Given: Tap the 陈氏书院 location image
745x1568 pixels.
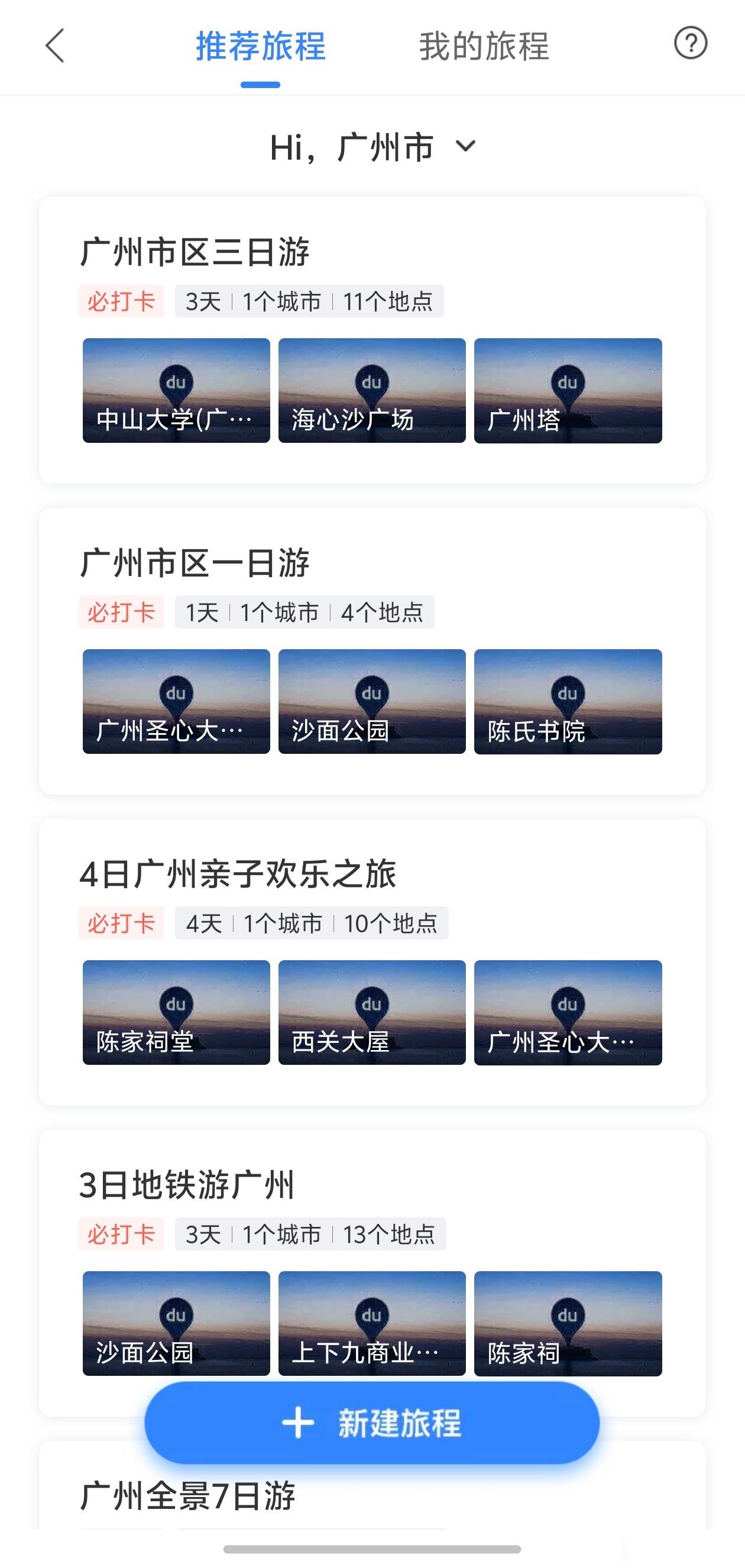Looking at the screenshot, I should (x=567, y=701).
